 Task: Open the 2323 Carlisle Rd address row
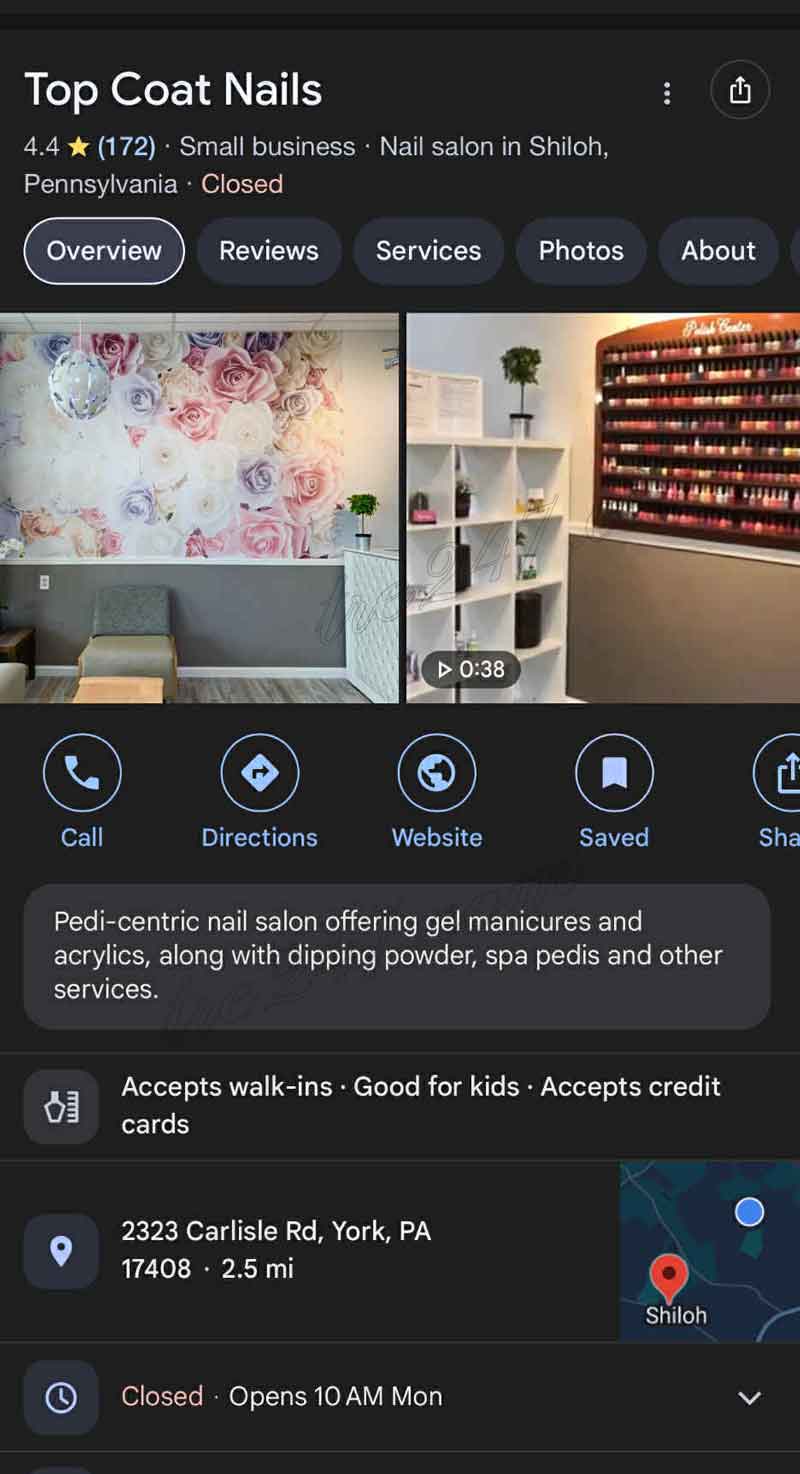[x=300, y=1250]
